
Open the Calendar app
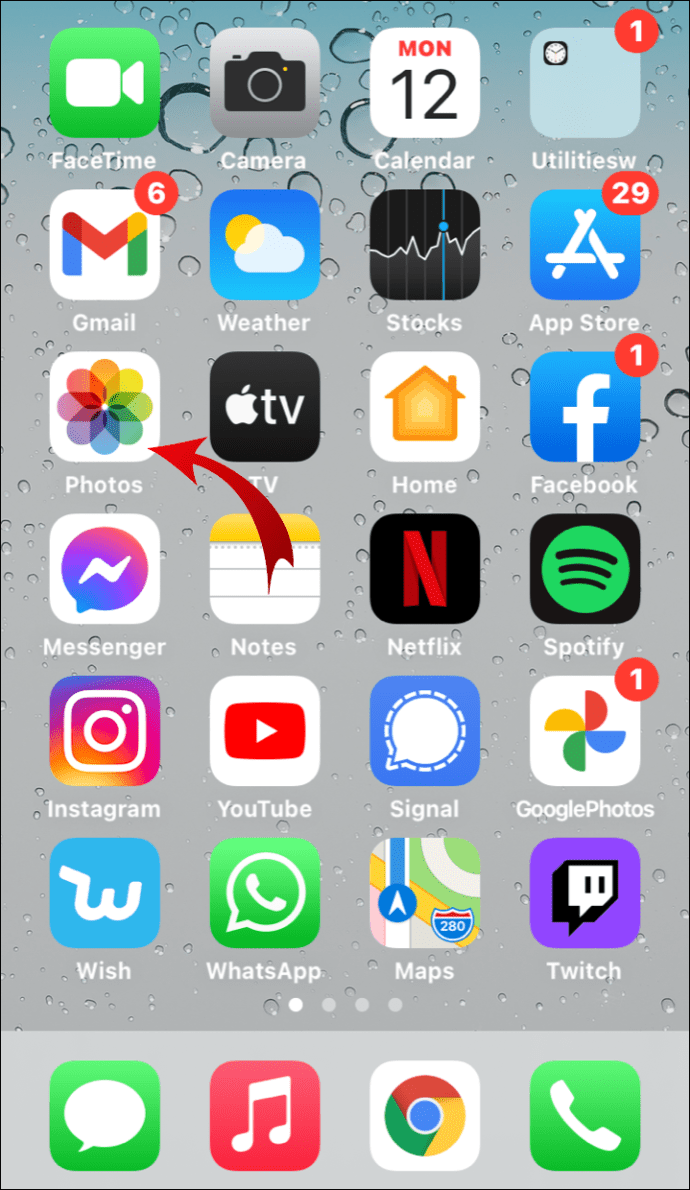(x=424, y=82)
